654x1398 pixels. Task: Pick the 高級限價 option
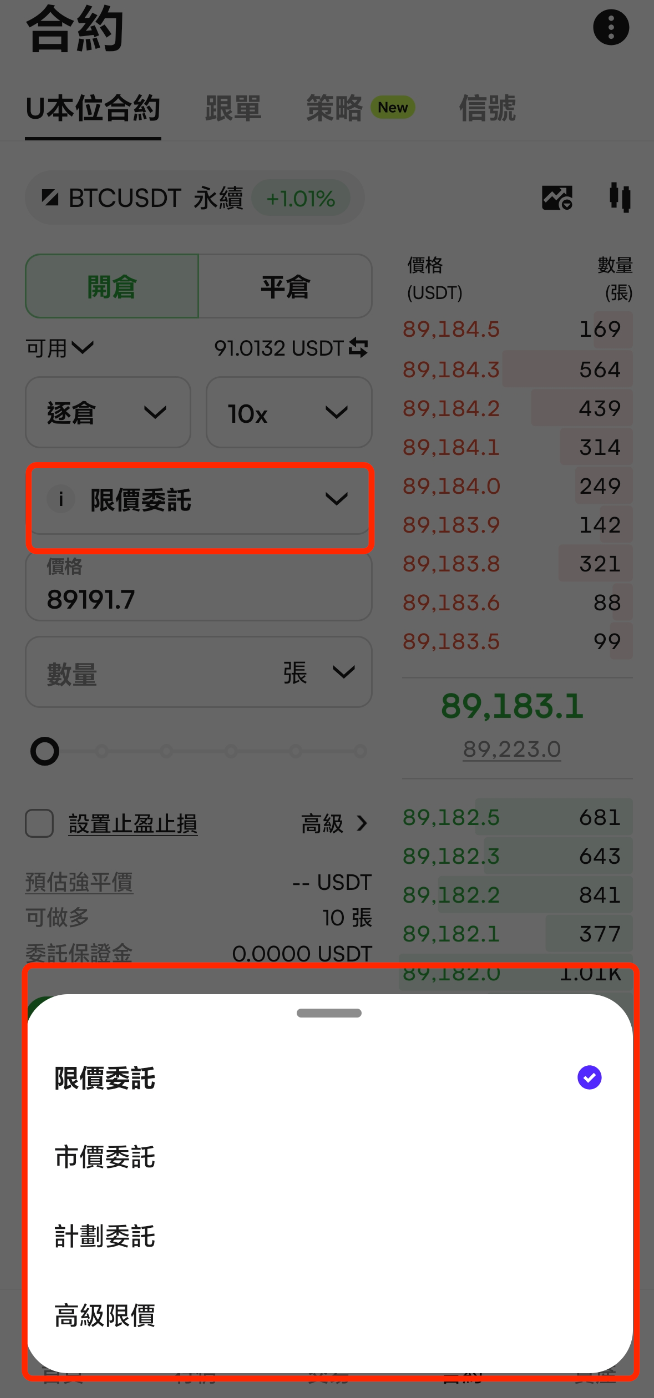pyautogui.click(x=105, y=1315)
